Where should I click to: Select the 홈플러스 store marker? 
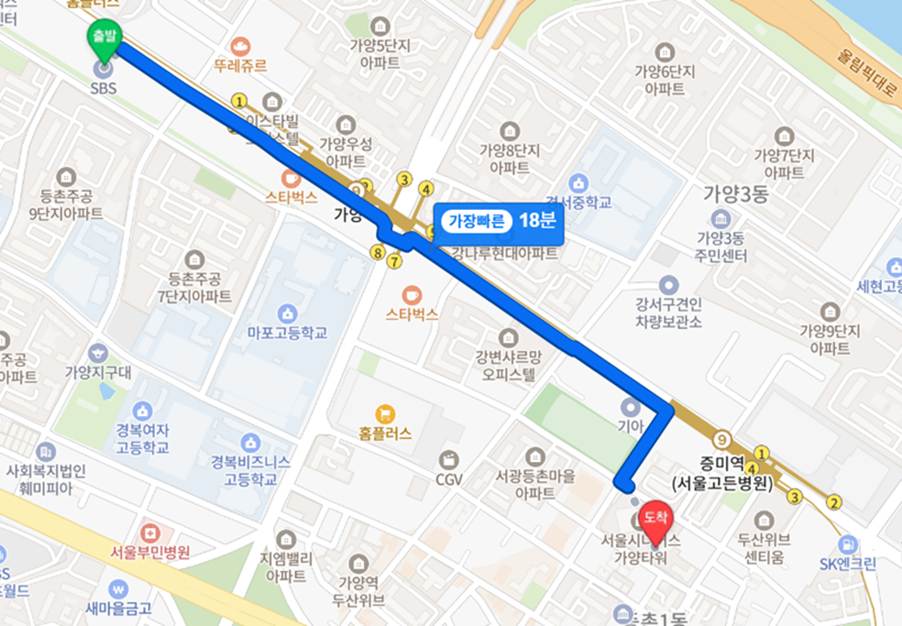[385, 414]
